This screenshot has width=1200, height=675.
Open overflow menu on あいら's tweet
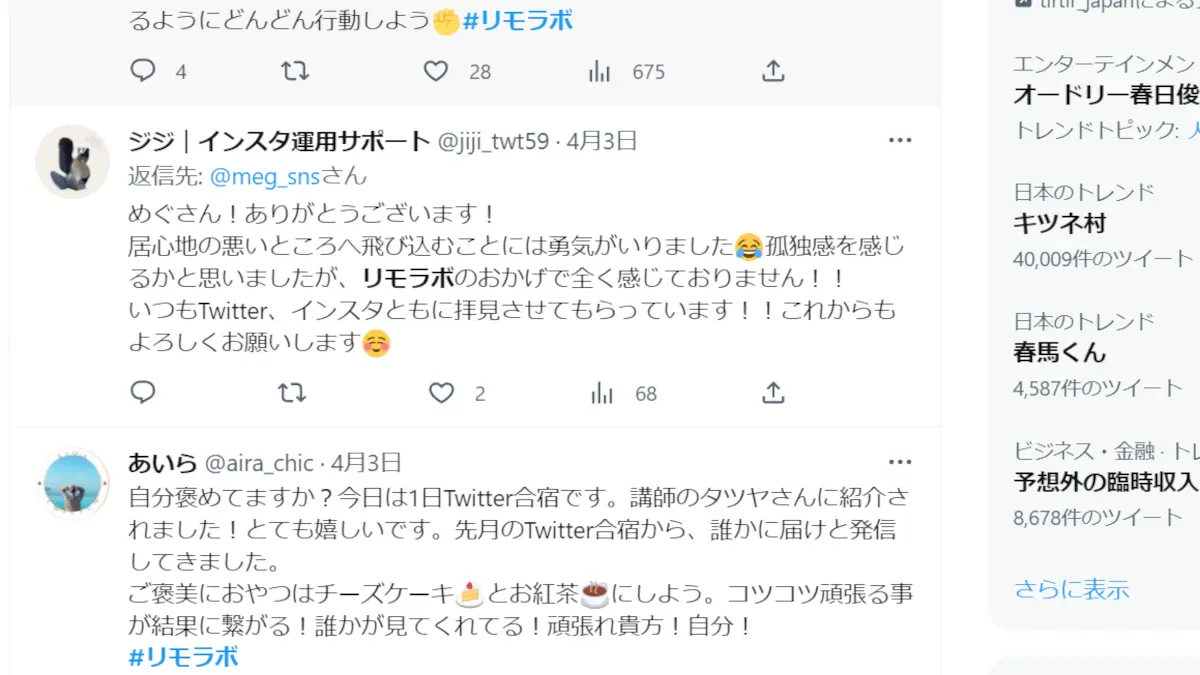click(900, 462)
